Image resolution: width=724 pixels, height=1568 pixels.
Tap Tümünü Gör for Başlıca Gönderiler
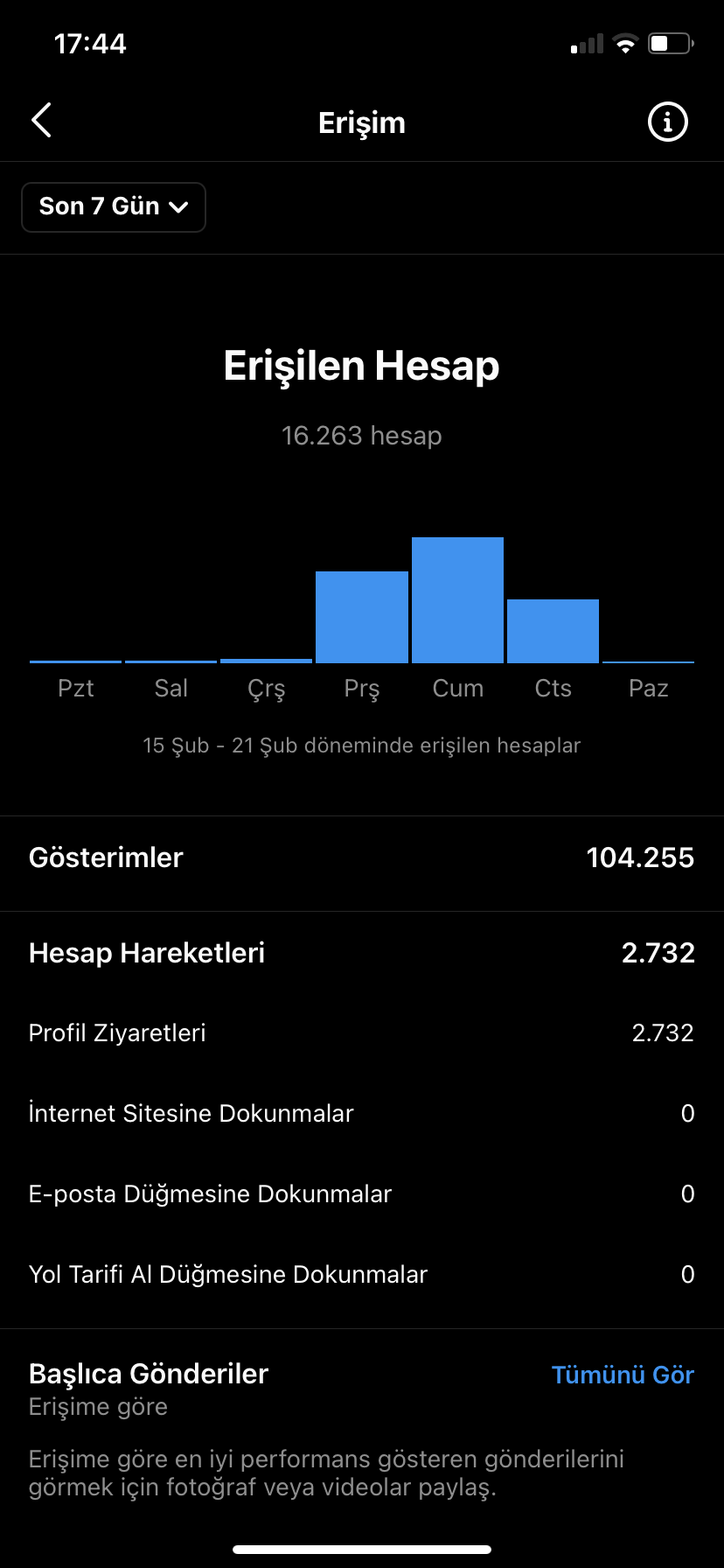tap(623, 1375)
